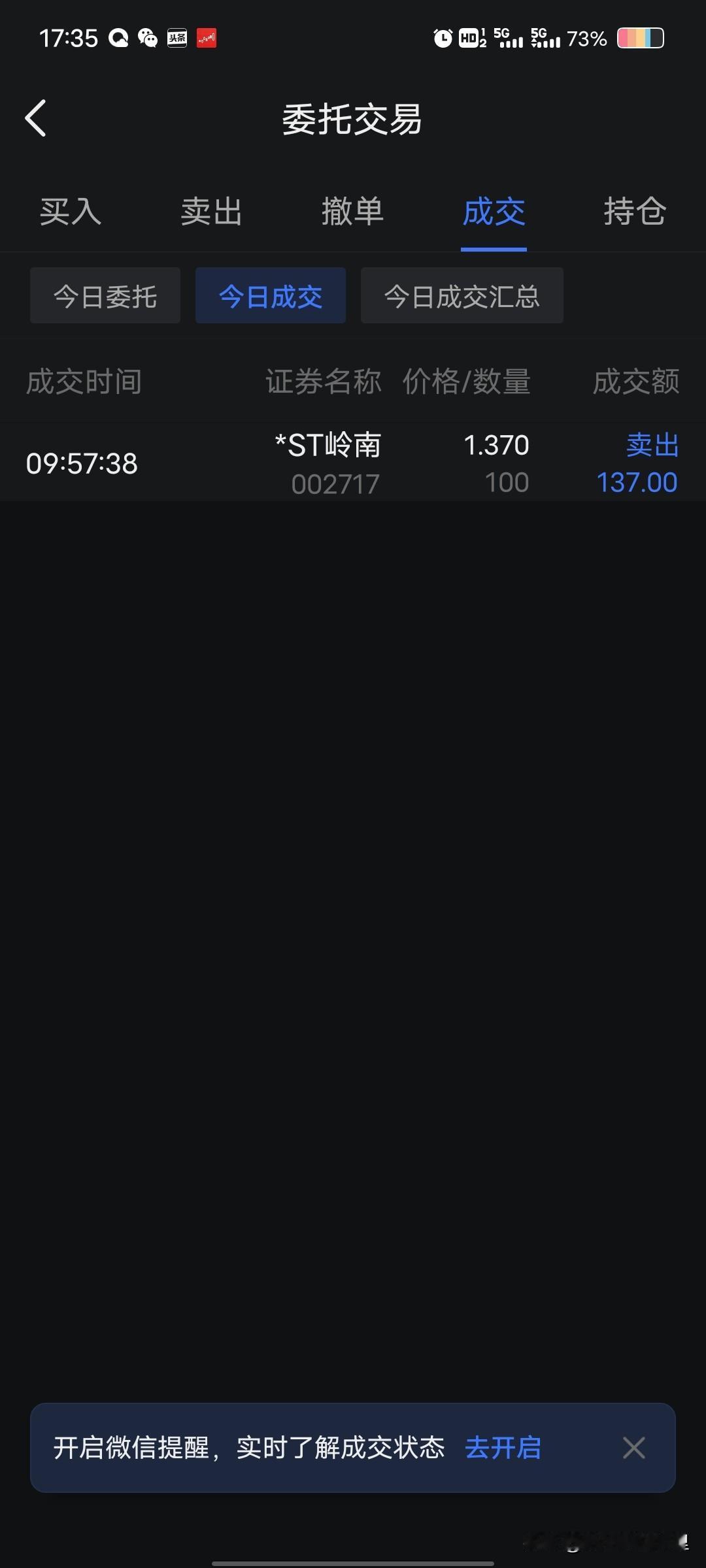The height and width of the screenshot is (1568, 706).
Task: Tap 去开启 to enable WeChat reminders
Action: click(503, 1448)
